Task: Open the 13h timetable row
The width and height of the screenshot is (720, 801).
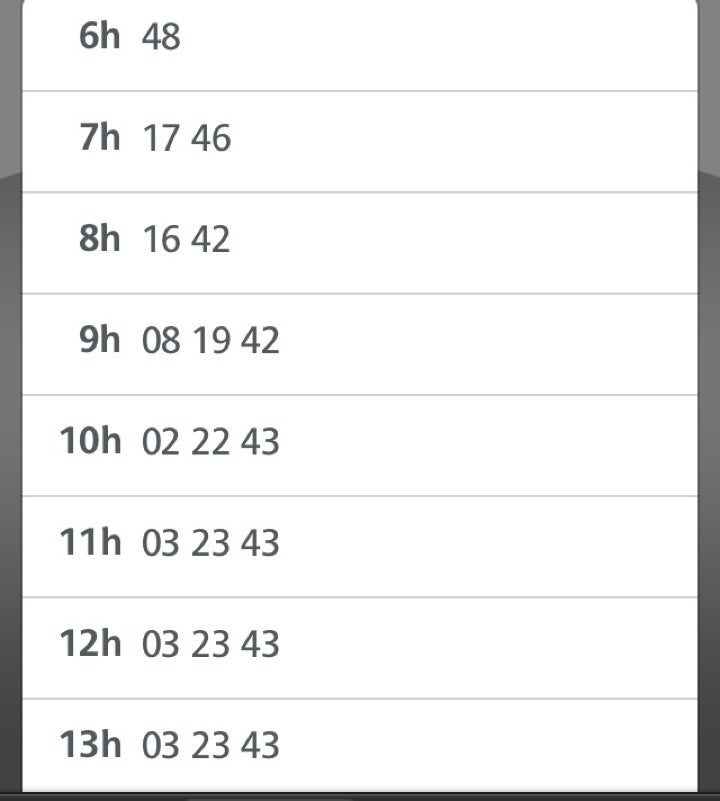Action: (x=360, y=745)
